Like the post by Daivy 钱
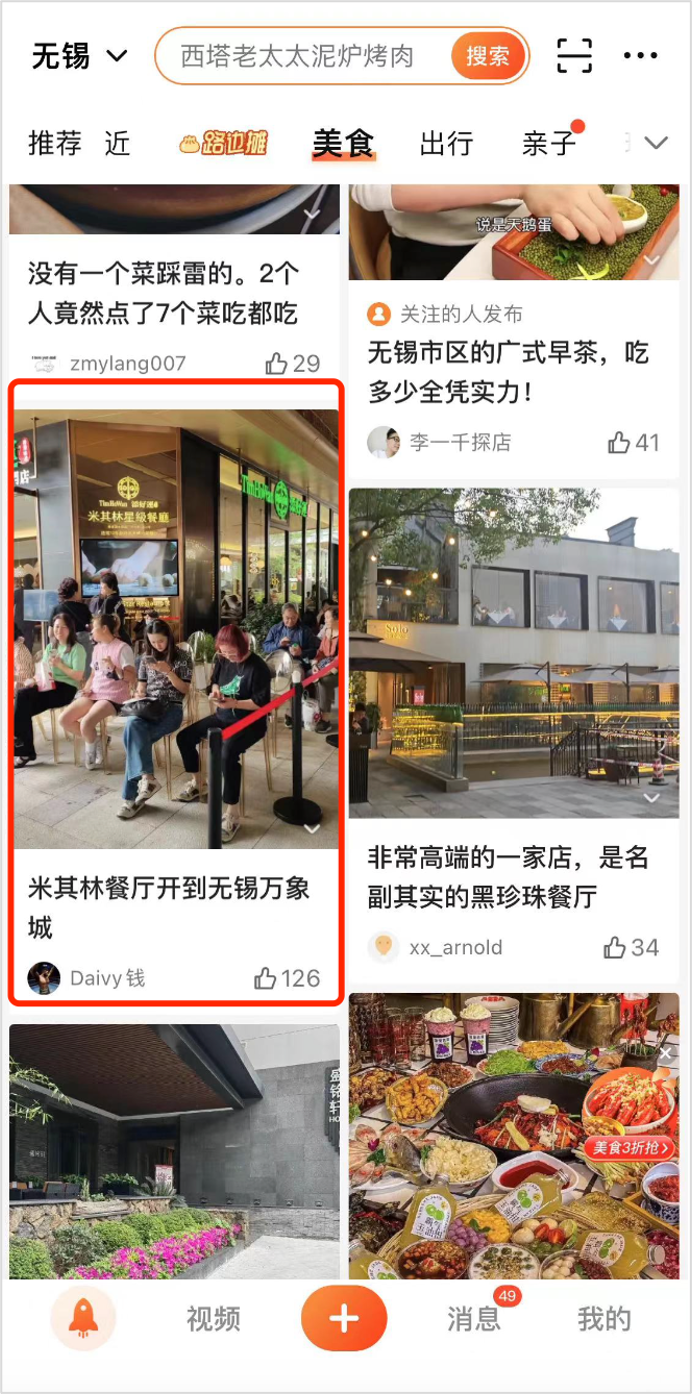693x1395 pixels. [287, 978]
